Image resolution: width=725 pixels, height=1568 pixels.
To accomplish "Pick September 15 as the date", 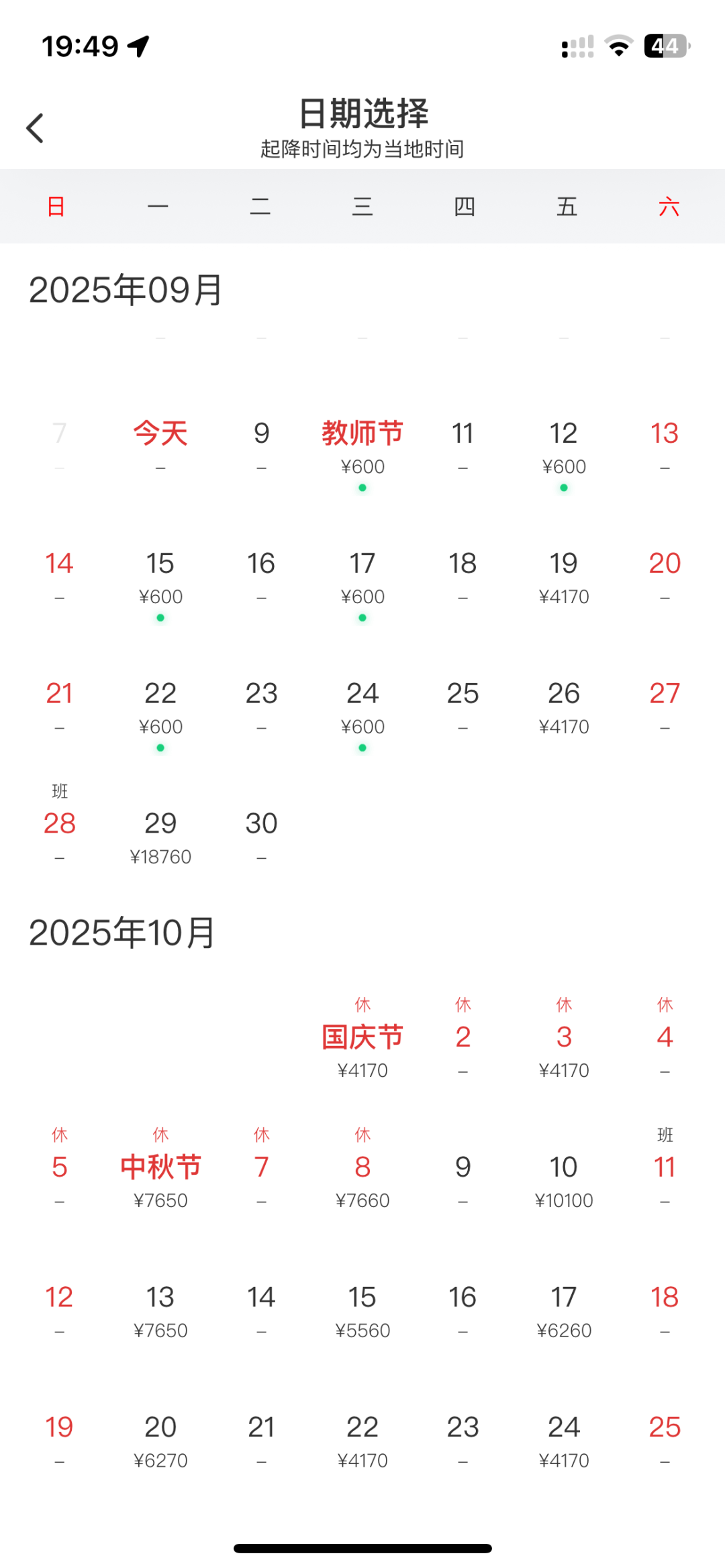I will [x=160, y=576].
